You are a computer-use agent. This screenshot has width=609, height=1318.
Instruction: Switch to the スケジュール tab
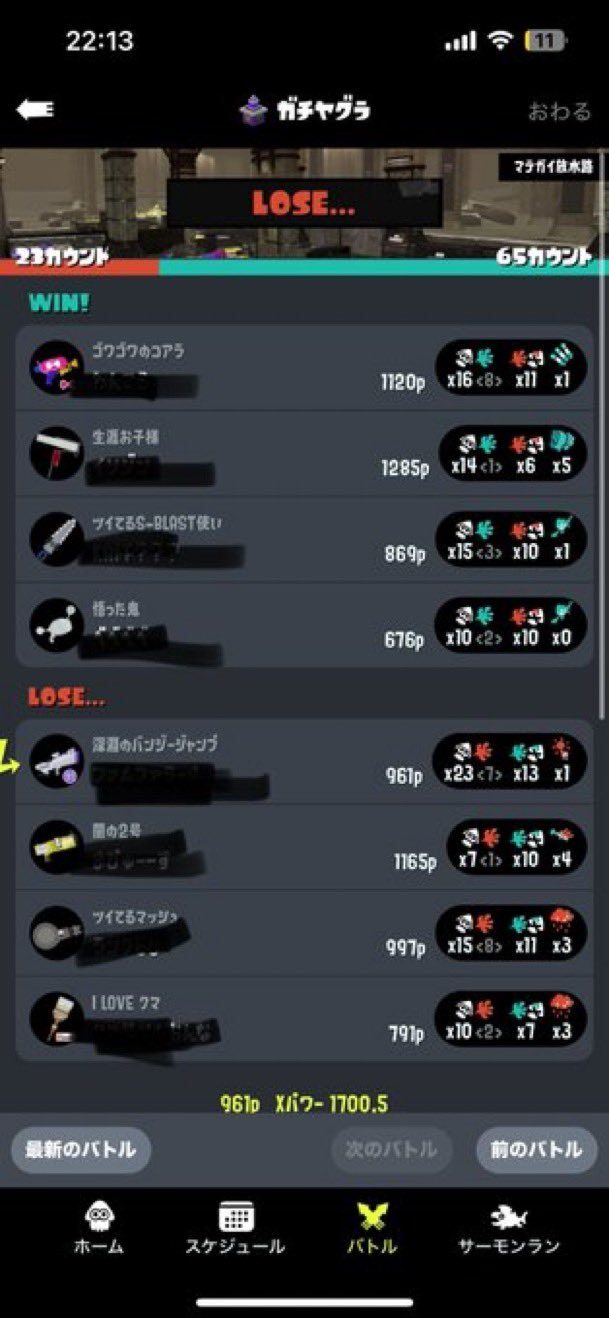point(235,1228)
